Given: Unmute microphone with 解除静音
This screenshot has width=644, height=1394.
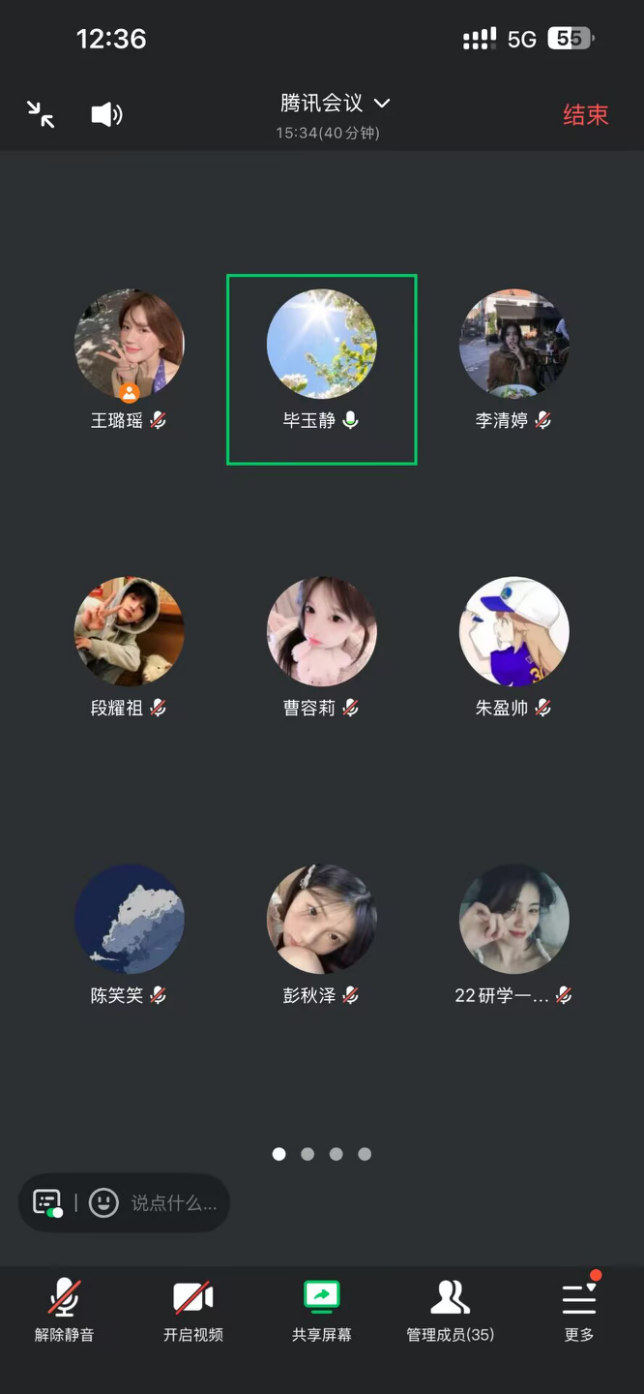Looking at the screenshot, I should tap(64, 1310).
